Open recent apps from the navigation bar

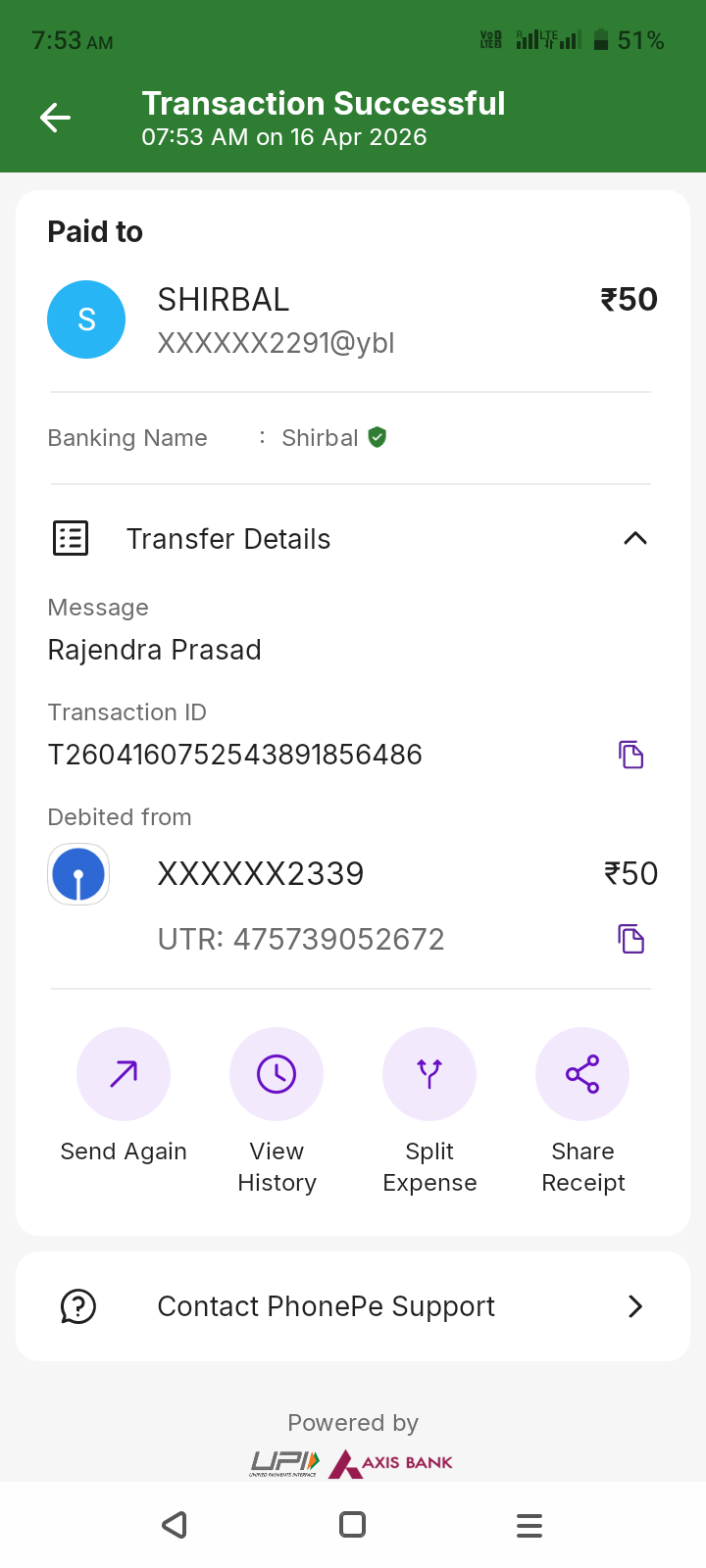point(529,1525)
